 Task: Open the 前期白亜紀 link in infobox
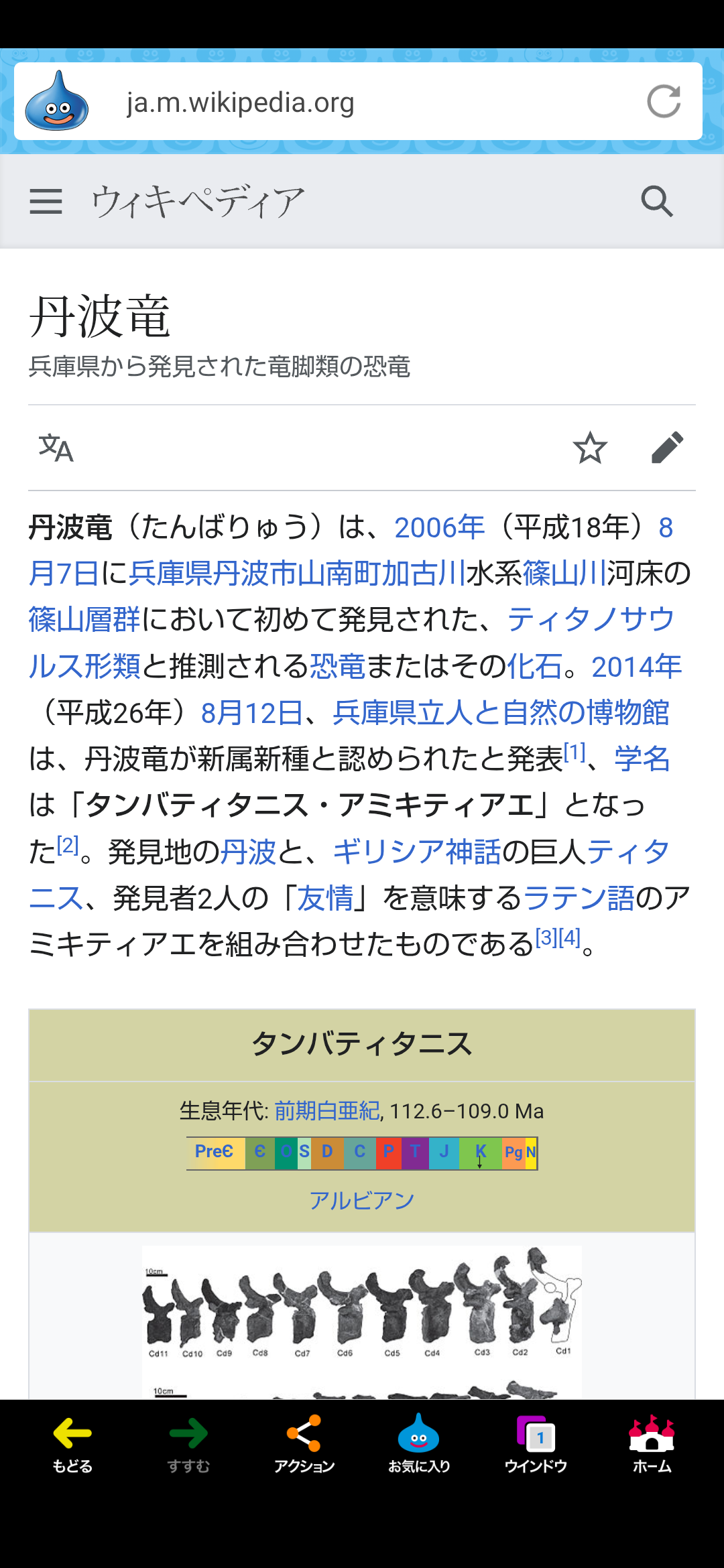(326, 1111)
